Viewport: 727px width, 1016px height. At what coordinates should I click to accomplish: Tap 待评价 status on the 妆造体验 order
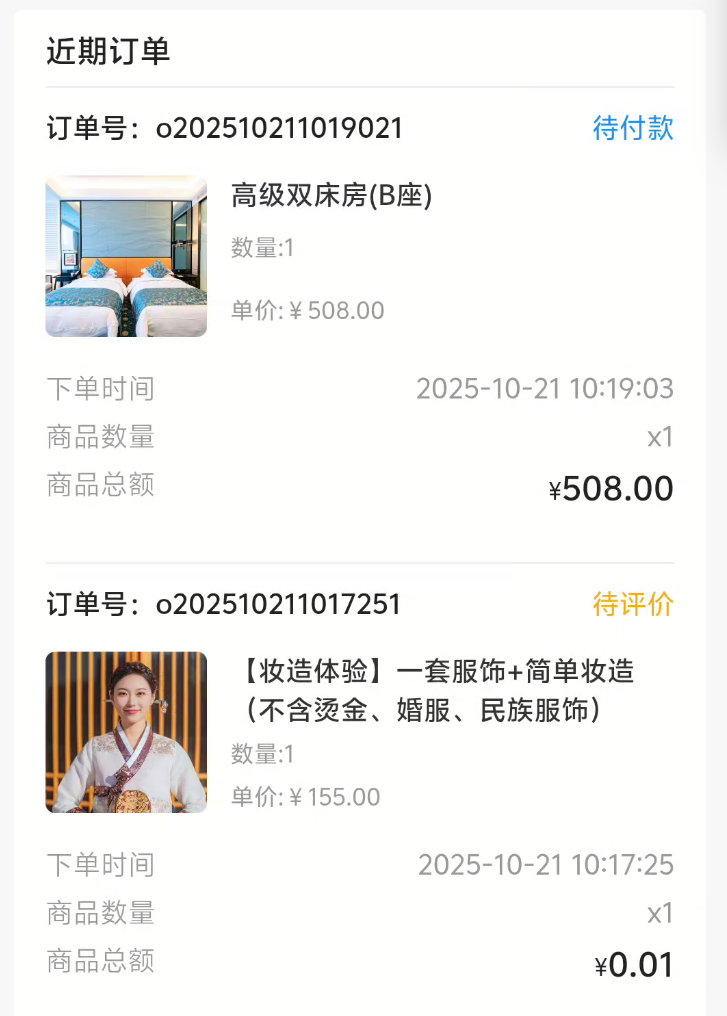click(x=633, y=604)
